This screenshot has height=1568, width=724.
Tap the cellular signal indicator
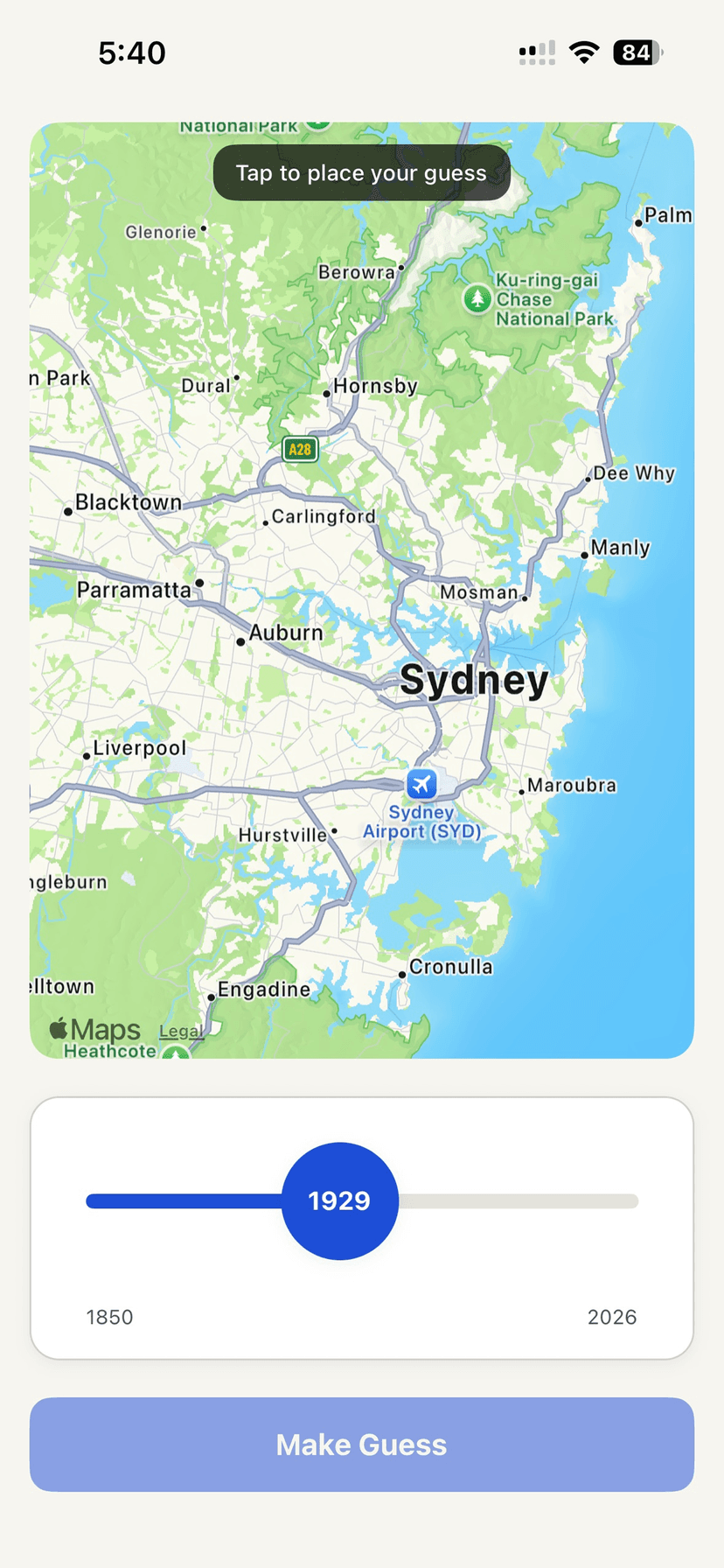536,52
